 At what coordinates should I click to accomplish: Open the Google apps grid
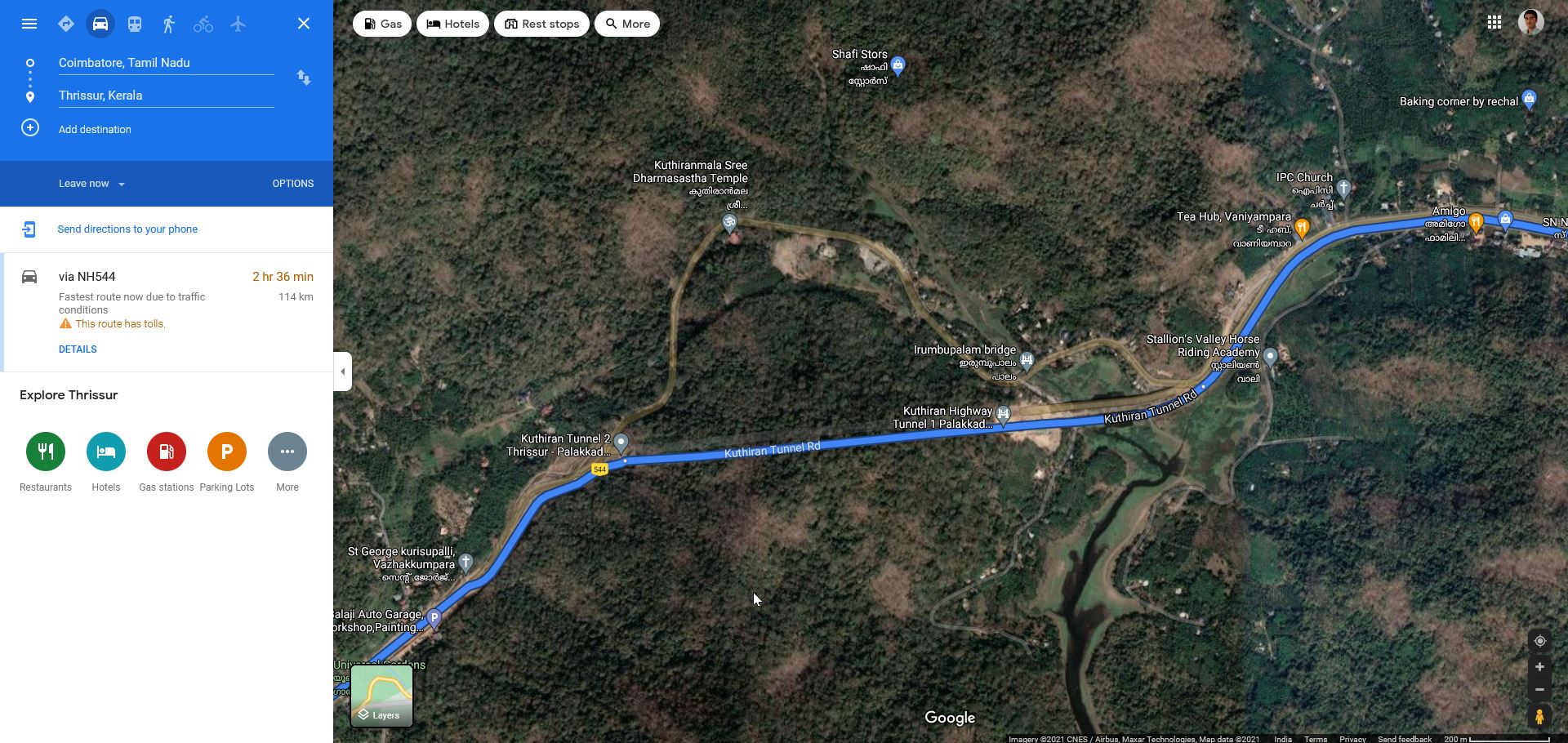point(1494,23)
